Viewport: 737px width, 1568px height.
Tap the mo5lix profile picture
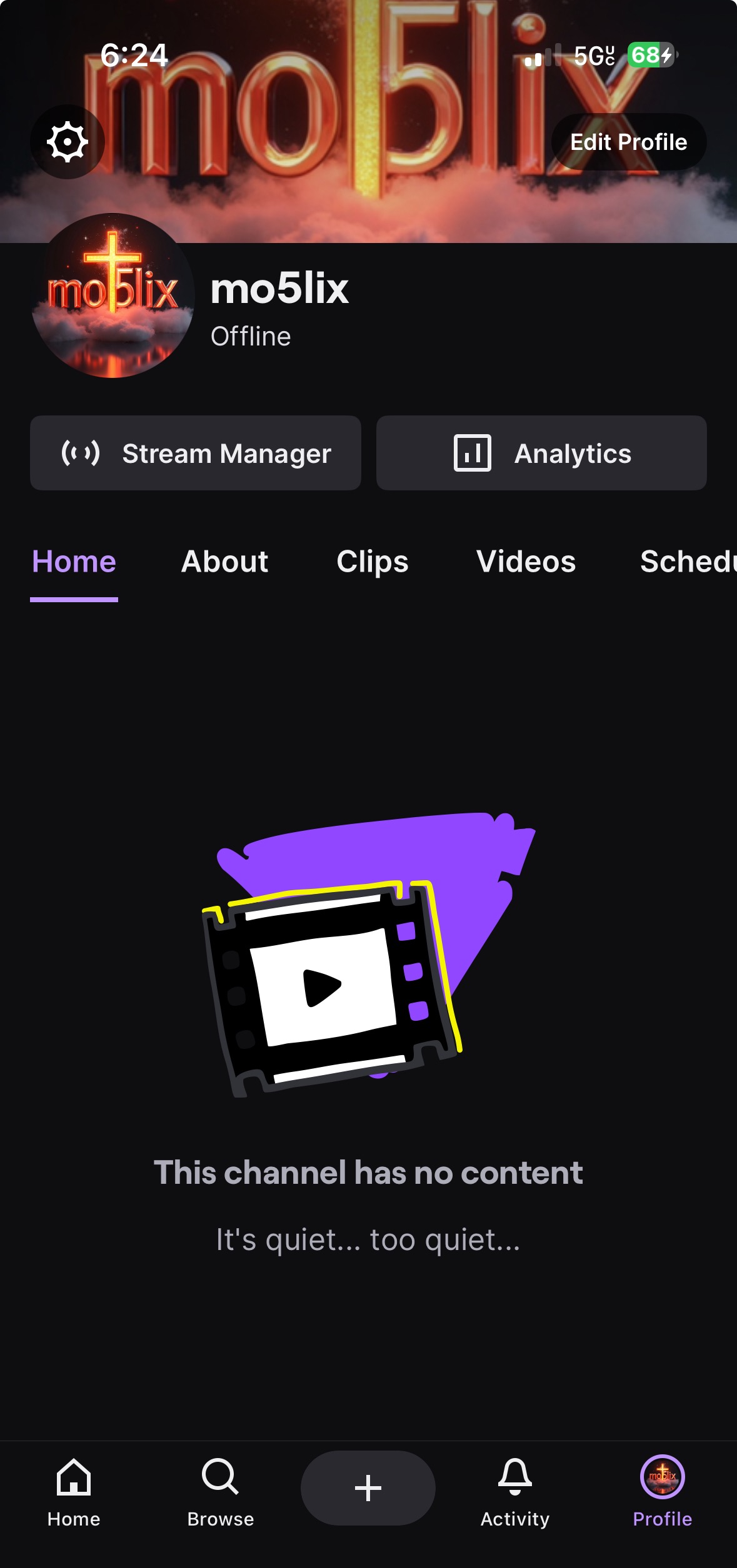tap(113, 295)
